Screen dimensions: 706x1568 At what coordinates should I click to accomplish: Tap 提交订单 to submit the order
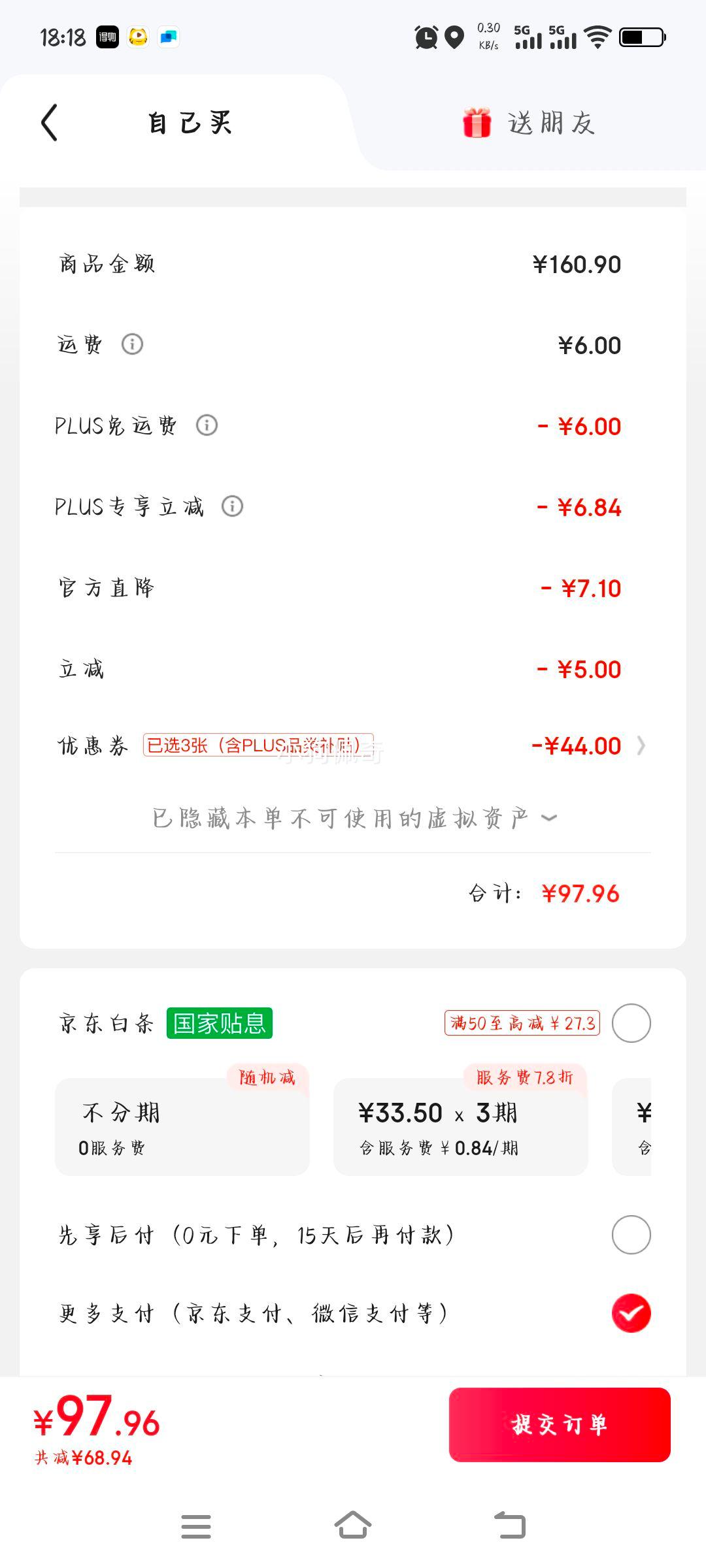pos(560,1425)
